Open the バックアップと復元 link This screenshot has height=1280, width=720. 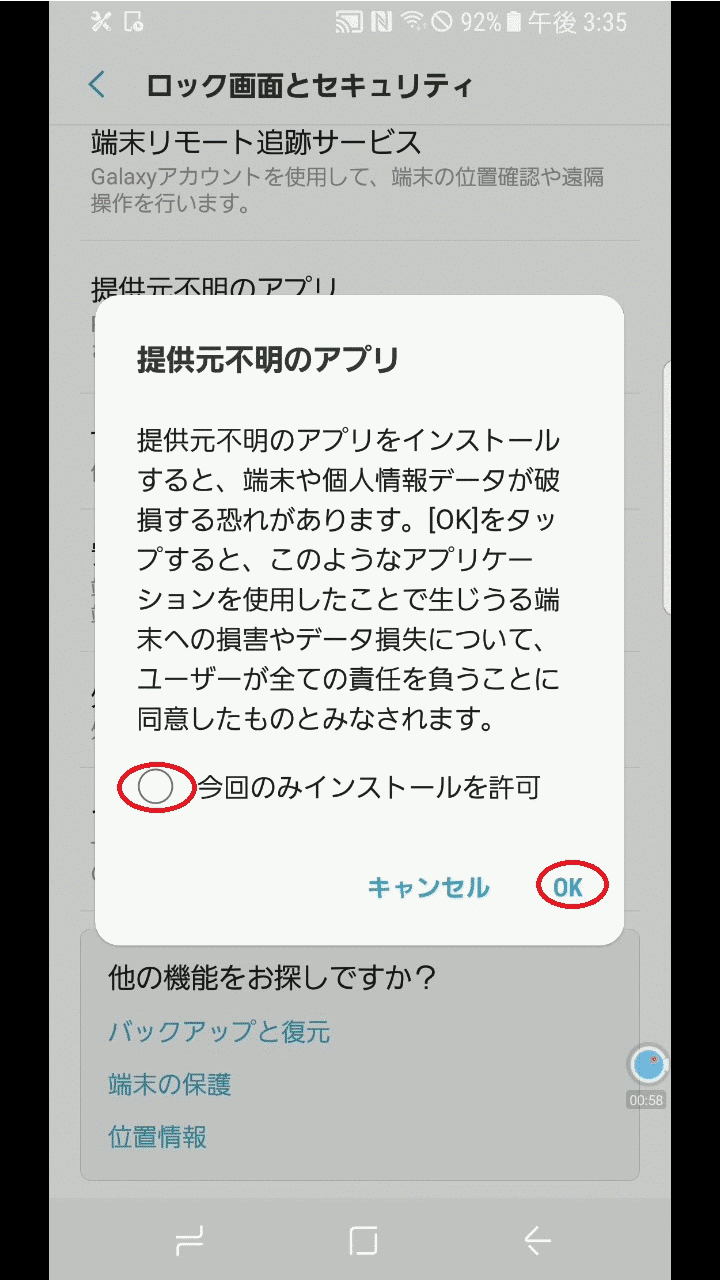click(x=219, y=1032)
